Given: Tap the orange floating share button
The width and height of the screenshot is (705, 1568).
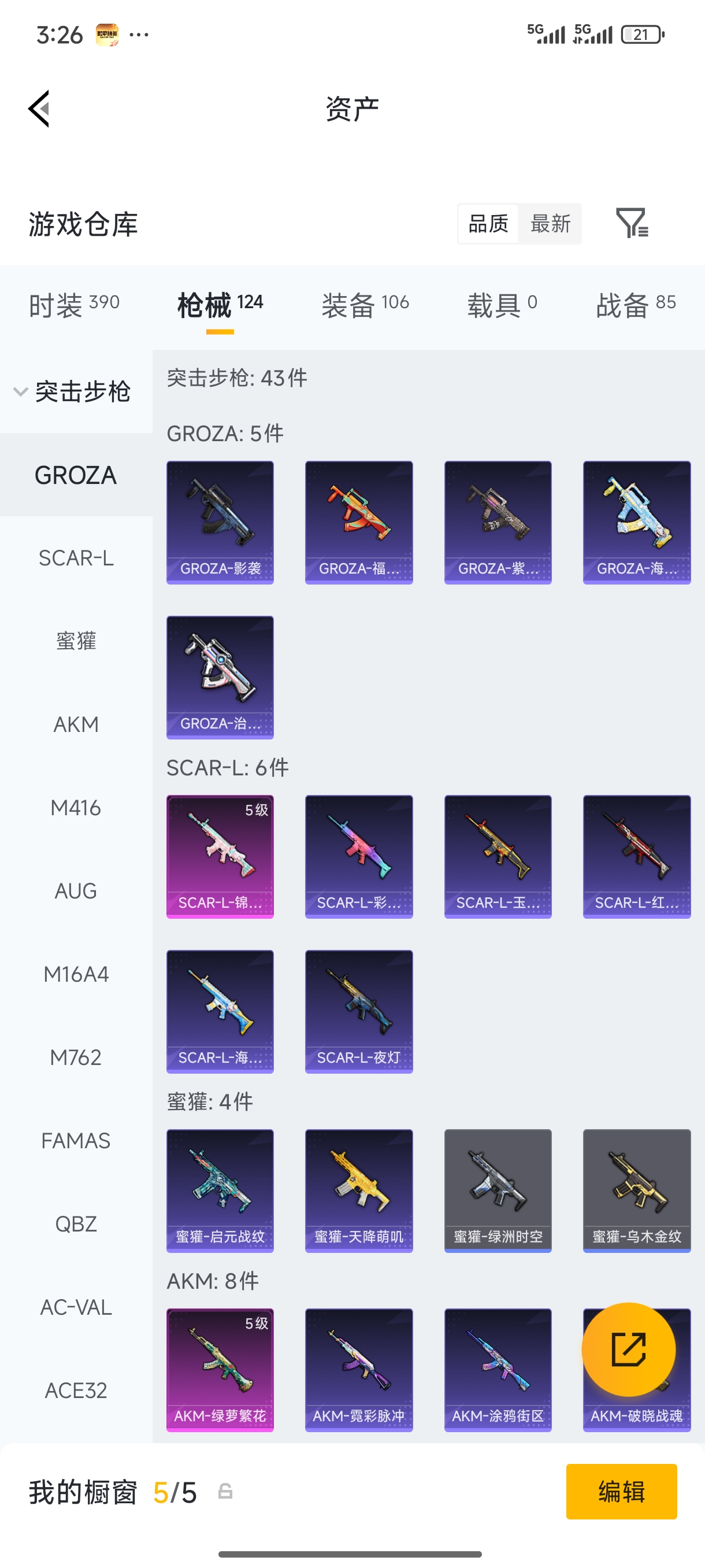Looking at the screenshot, I should coord(628,1349).
